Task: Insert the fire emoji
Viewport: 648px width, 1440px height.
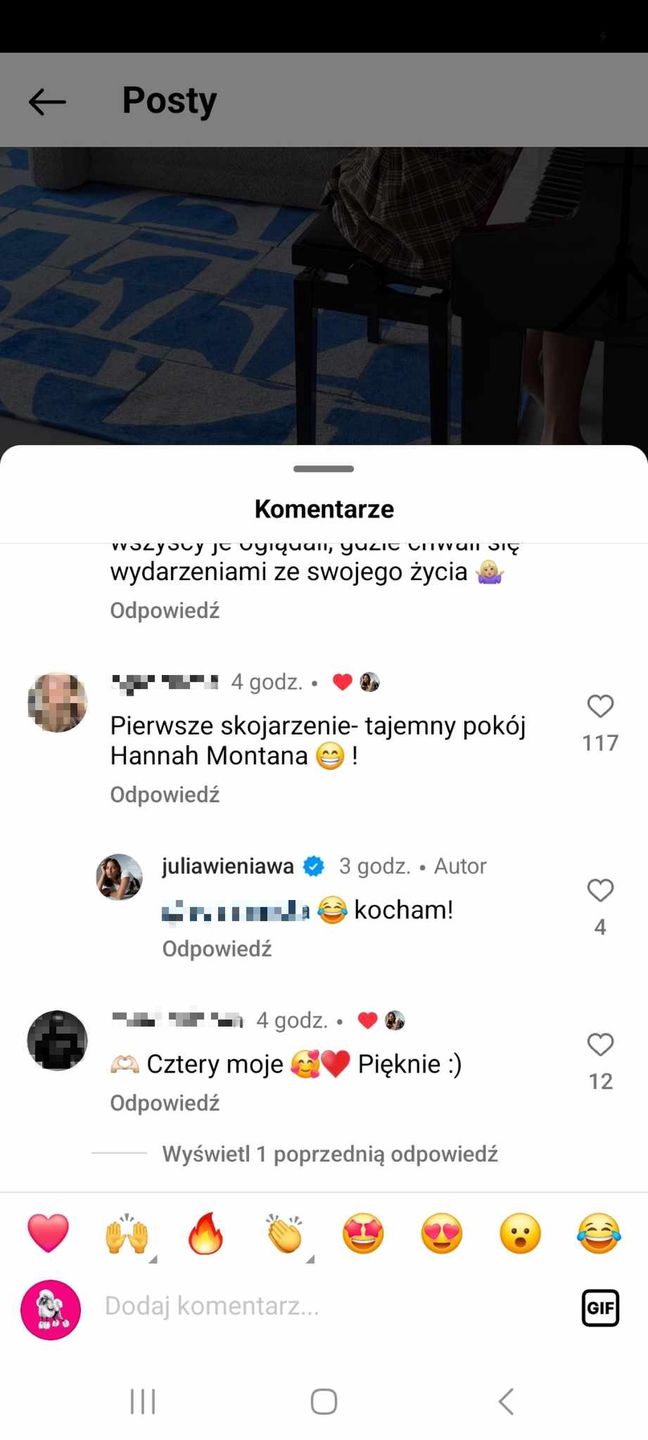Action: coord(206,1235)
